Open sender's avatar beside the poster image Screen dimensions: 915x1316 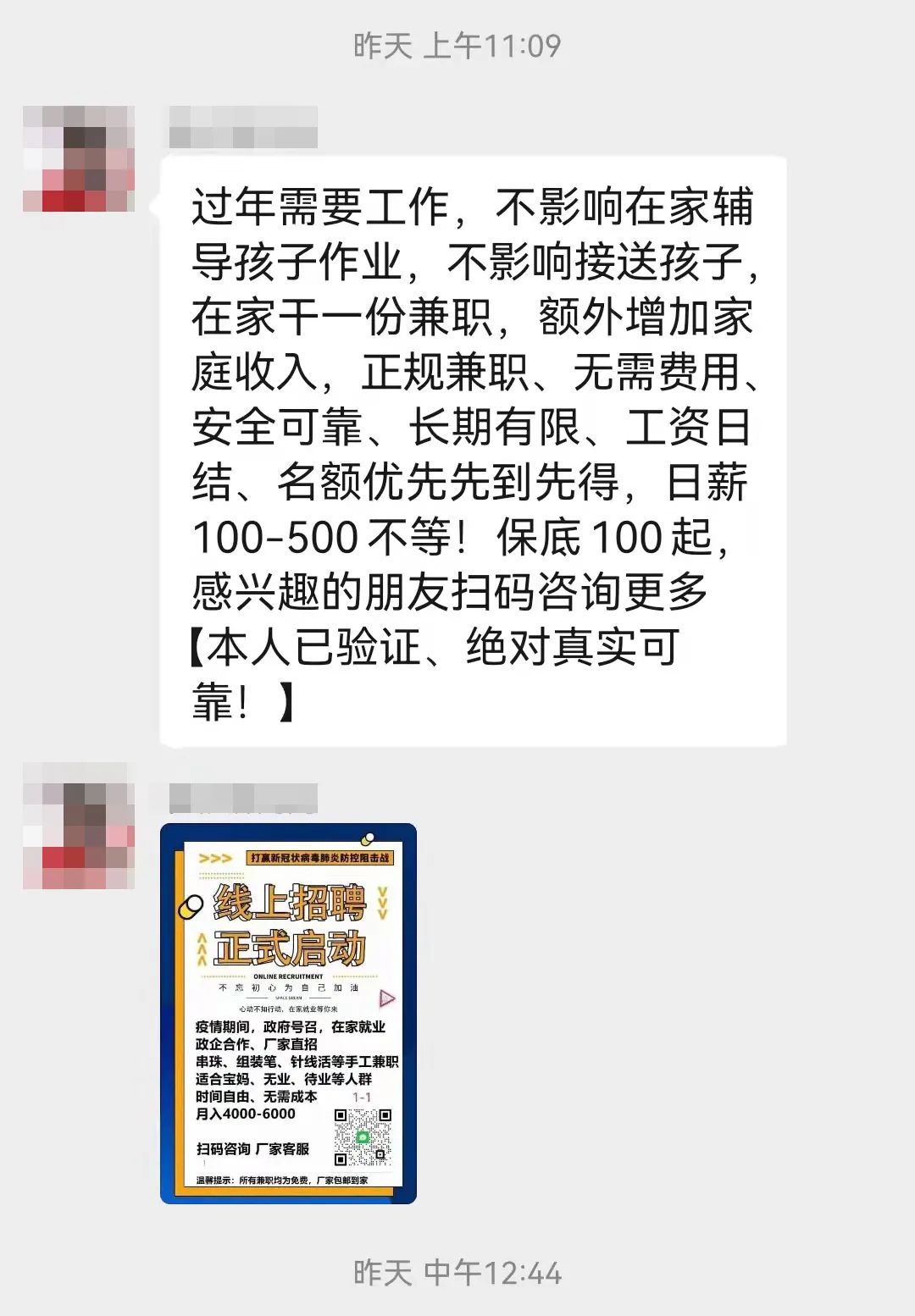tap(78, 825)
